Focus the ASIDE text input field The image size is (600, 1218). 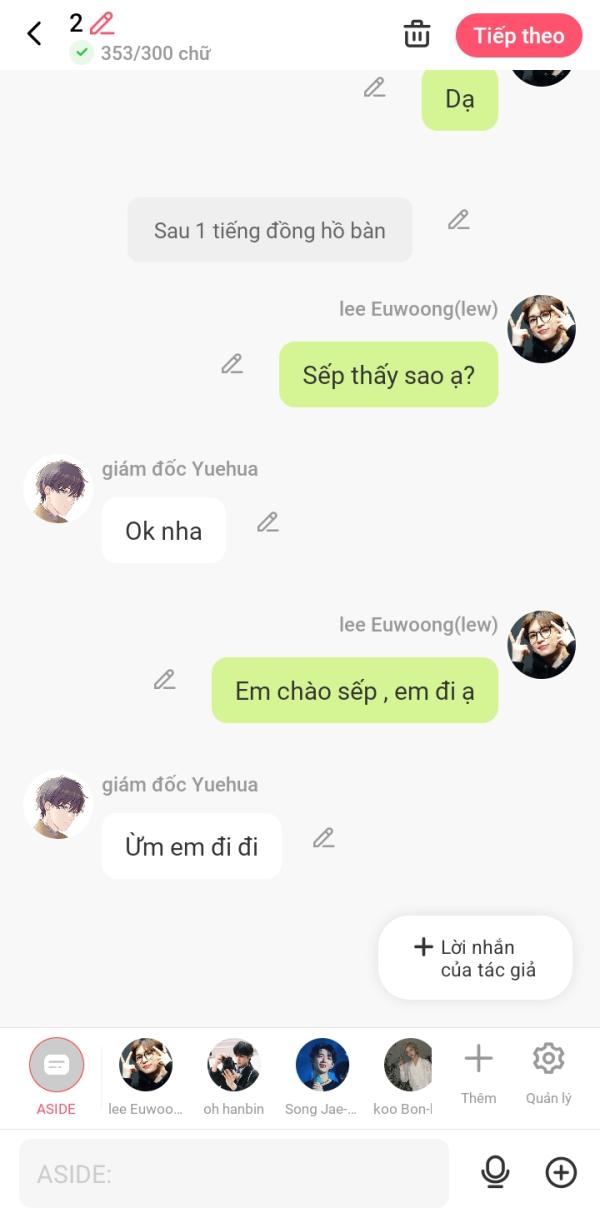tap(234, 1173)
